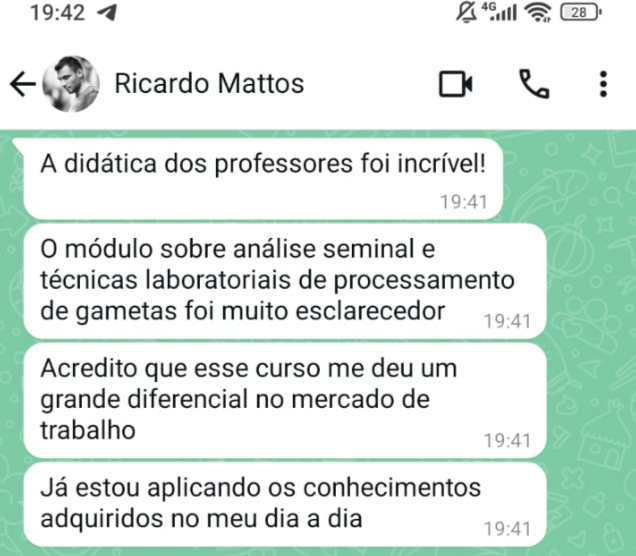Start a video call with Ricardo Mattos

point(456,84)
